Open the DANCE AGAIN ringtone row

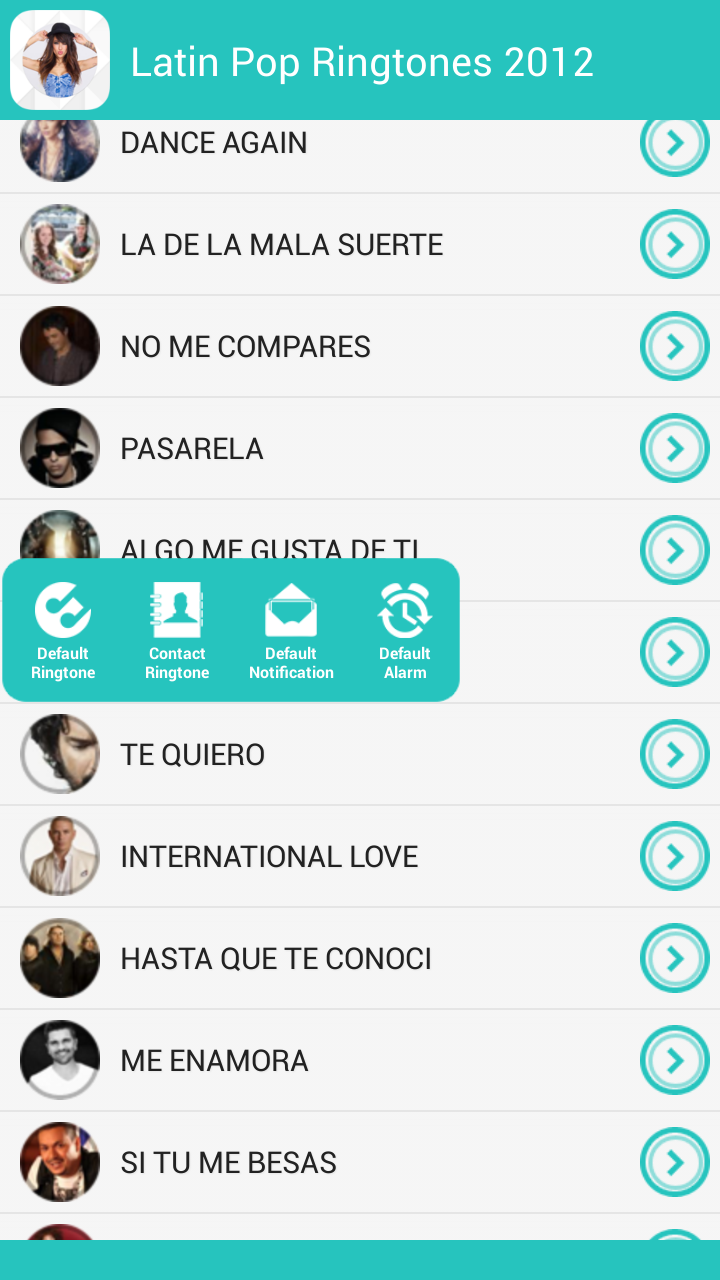tap(213, 144)
